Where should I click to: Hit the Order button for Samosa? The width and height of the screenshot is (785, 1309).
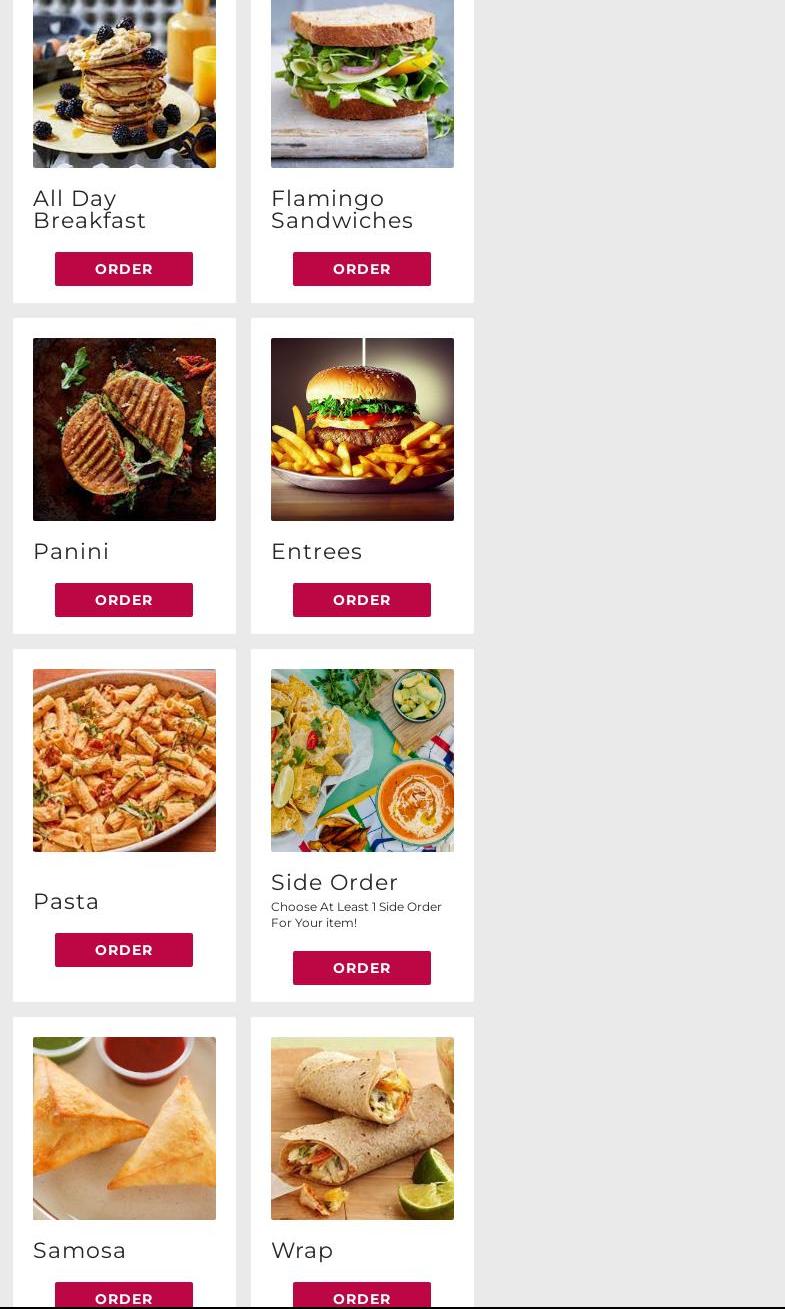[124, 1297]
